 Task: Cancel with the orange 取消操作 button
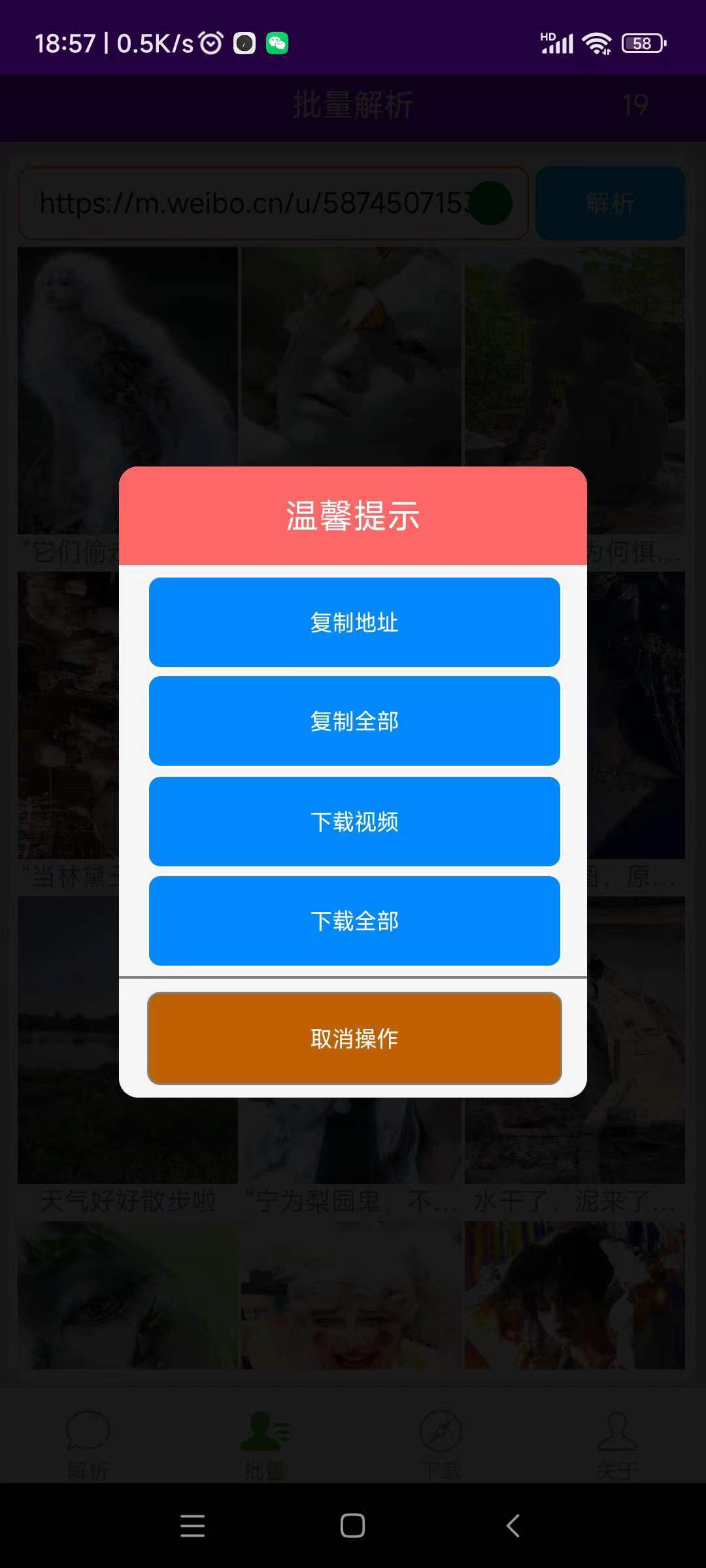pyautogui.click(x=353, y=1039)
